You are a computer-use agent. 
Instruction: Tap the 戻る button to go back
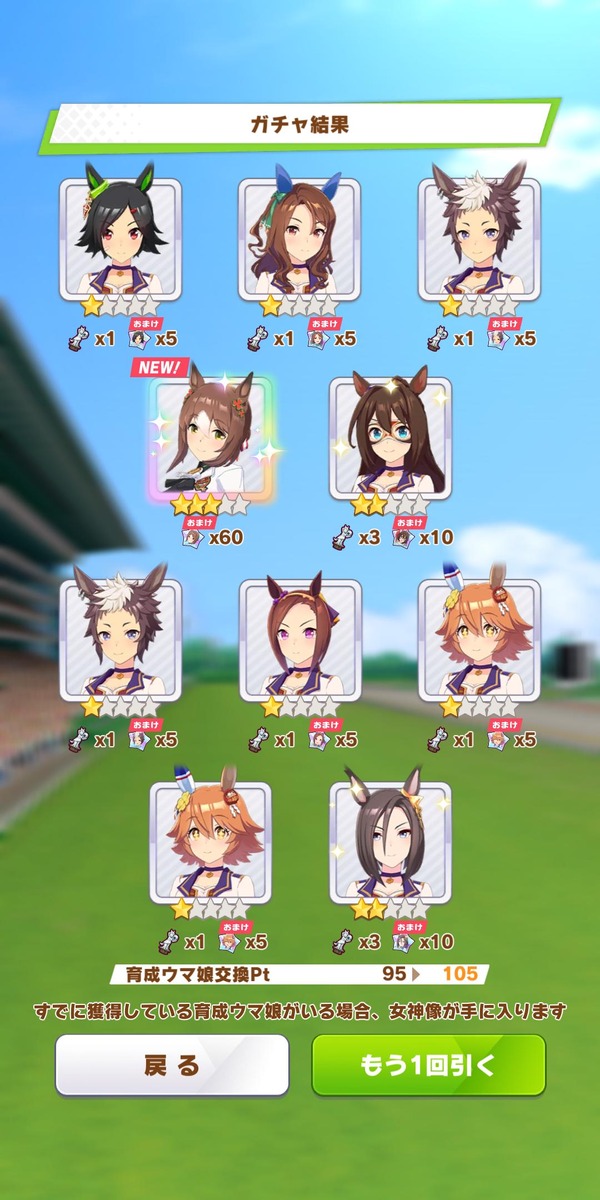[172, 1065]
